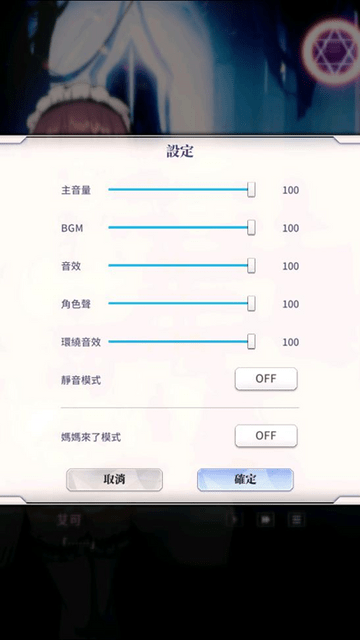
Task: Toggle 靜音模式 from OFF
Action: (266, 379)
